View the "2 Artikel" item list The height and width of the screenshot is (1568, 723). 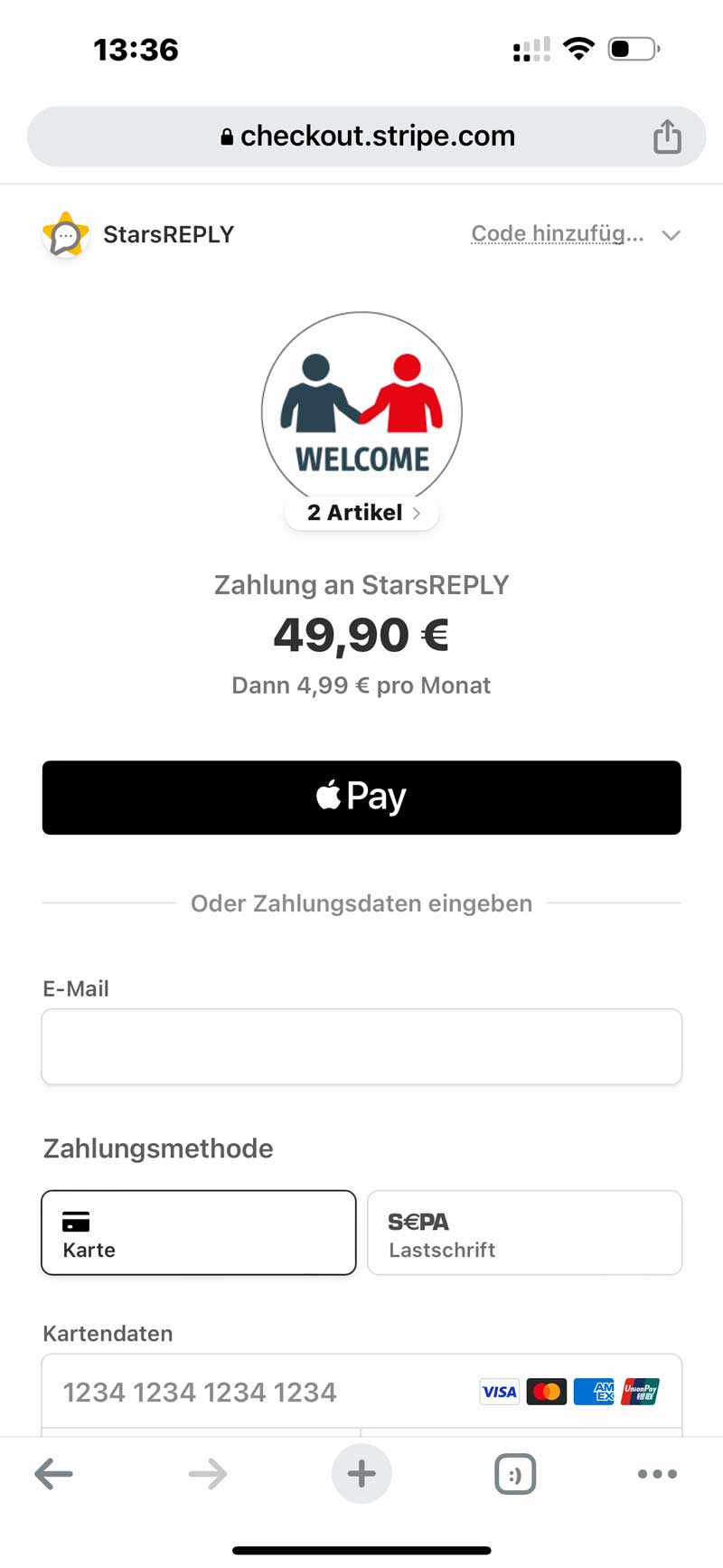tap(362, 513)
